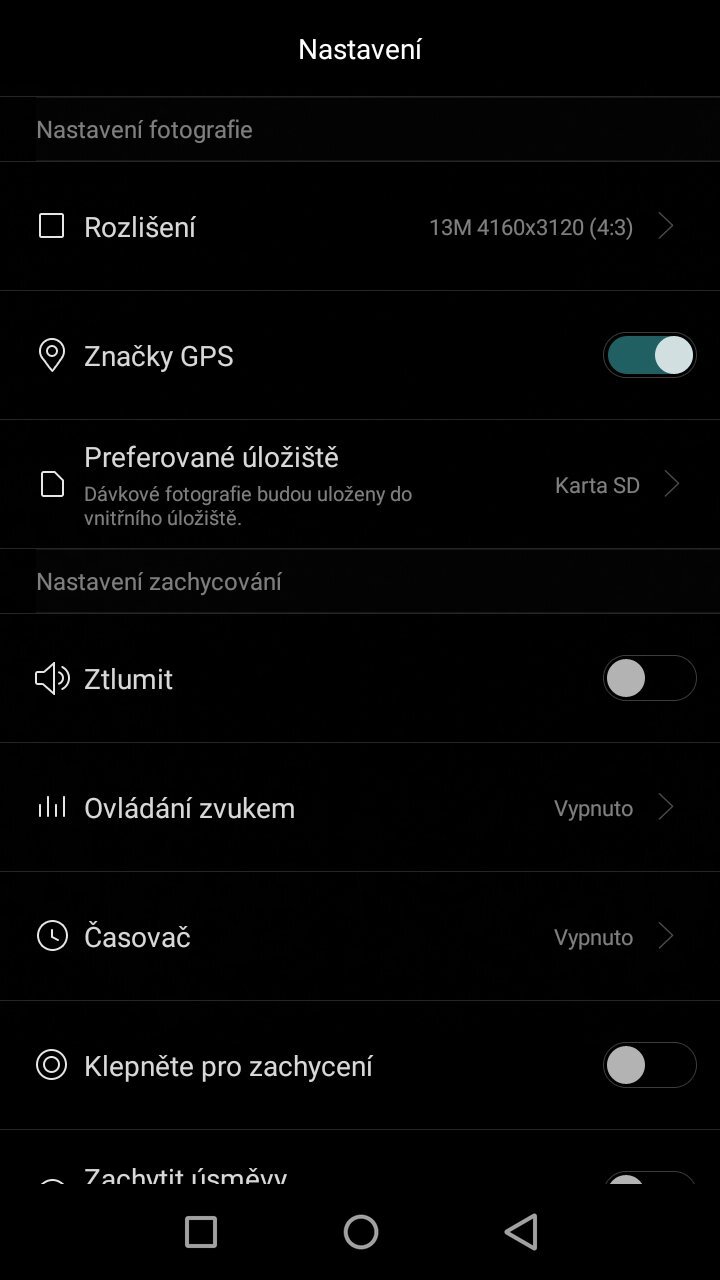Viewport: 720px width, 1280px height.
Task: Turn on Klepněte pro zachycení
Action: (x=650, y=1065)
